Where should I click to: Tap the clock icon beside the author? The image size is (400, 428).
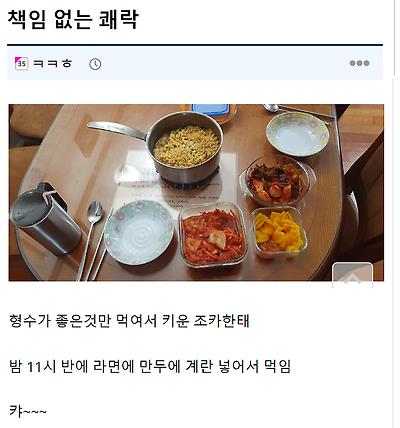click(x=95, y=64)
